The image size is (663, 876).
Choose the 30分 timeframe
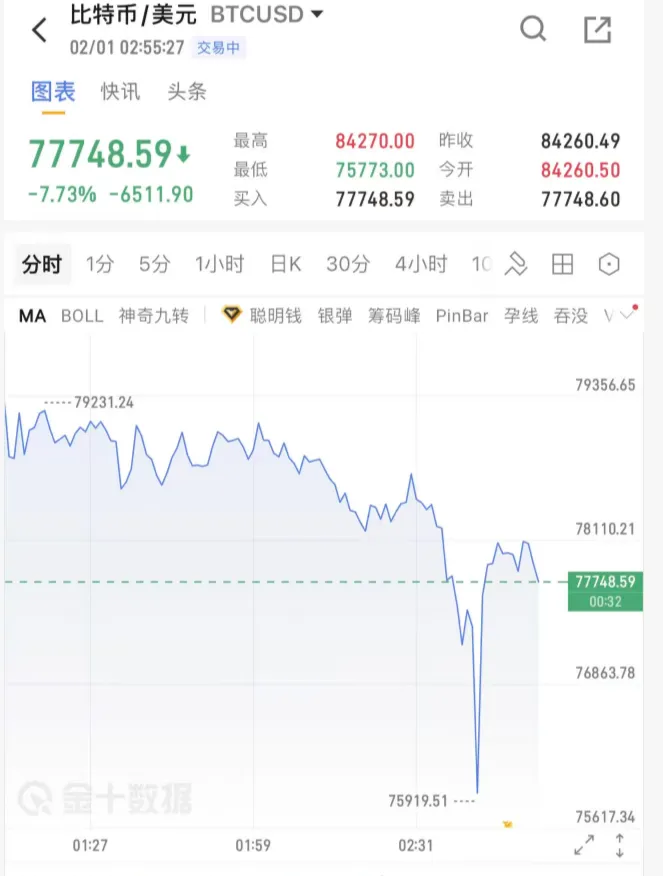(348, 264)
